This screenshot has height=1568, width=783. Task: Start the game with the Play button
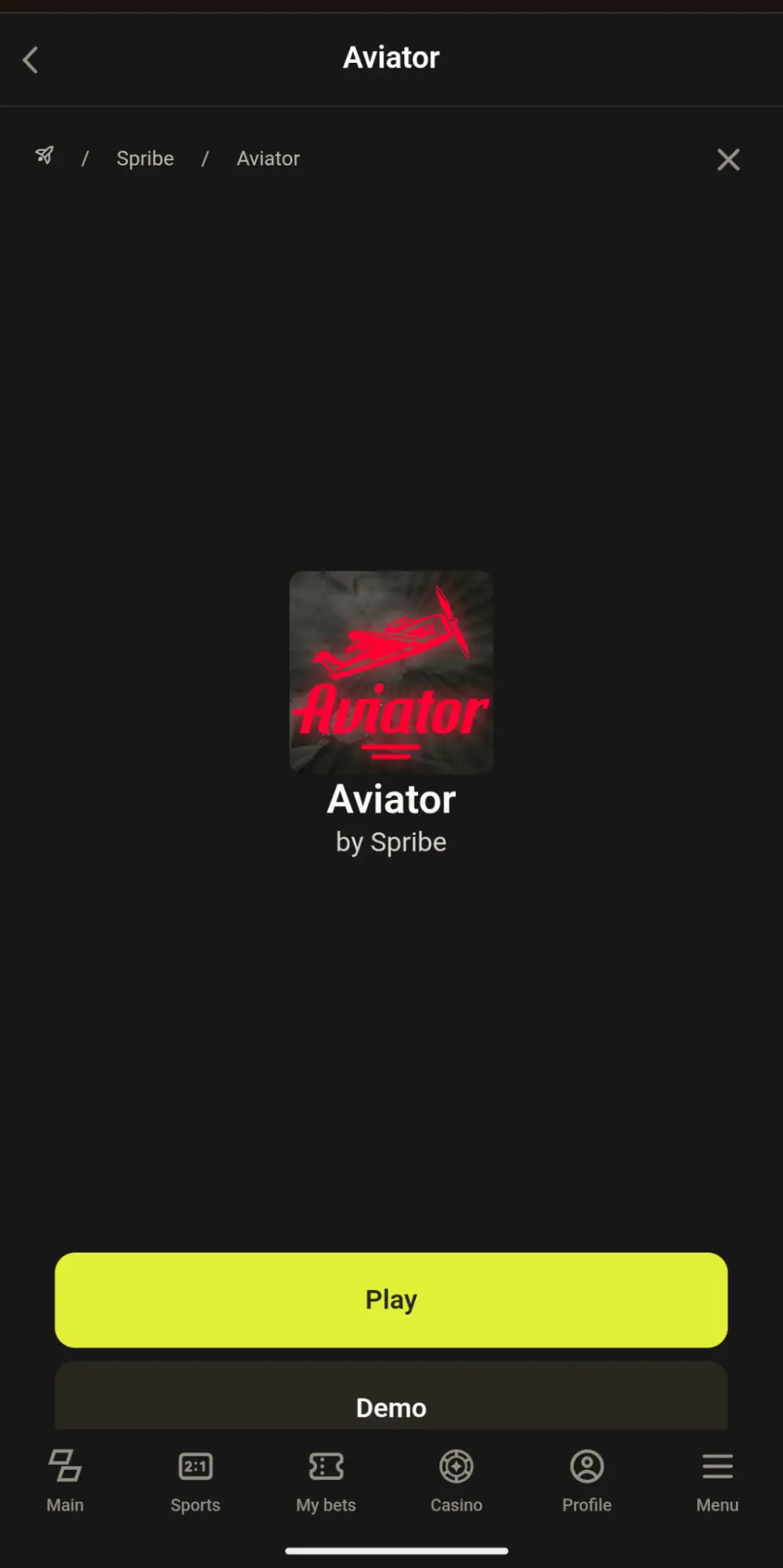point(391,1300)
